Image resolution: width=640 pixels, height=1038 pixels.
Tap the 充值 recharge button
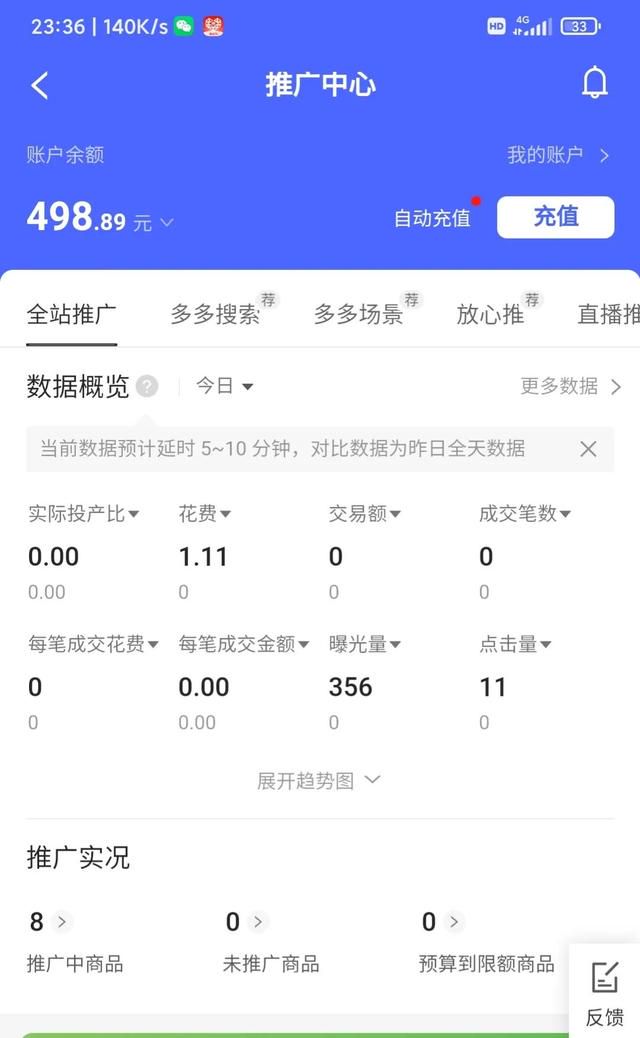click(555, 216)
